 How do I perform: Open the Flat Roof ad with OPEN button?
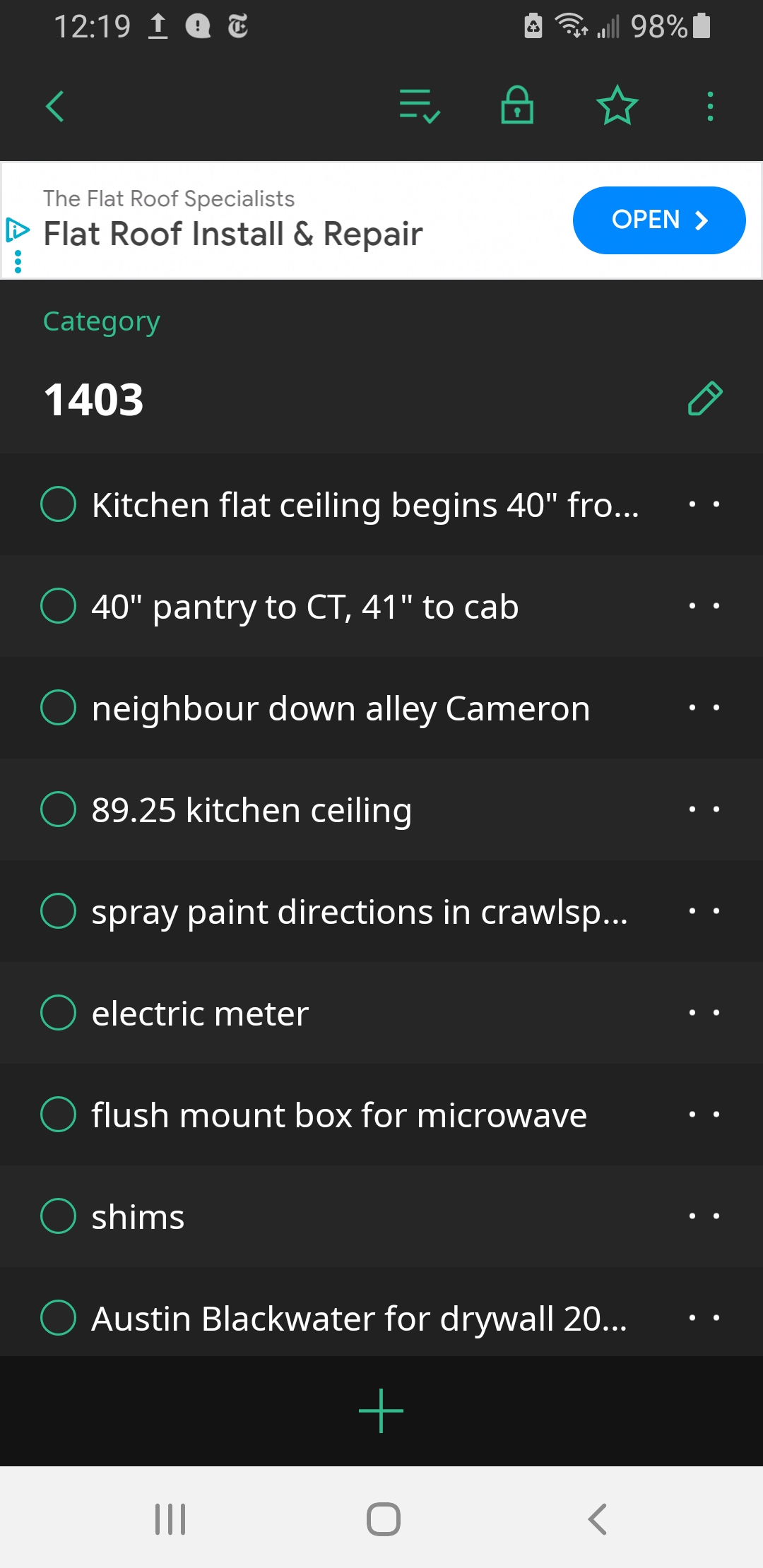[x=658, y=220]
